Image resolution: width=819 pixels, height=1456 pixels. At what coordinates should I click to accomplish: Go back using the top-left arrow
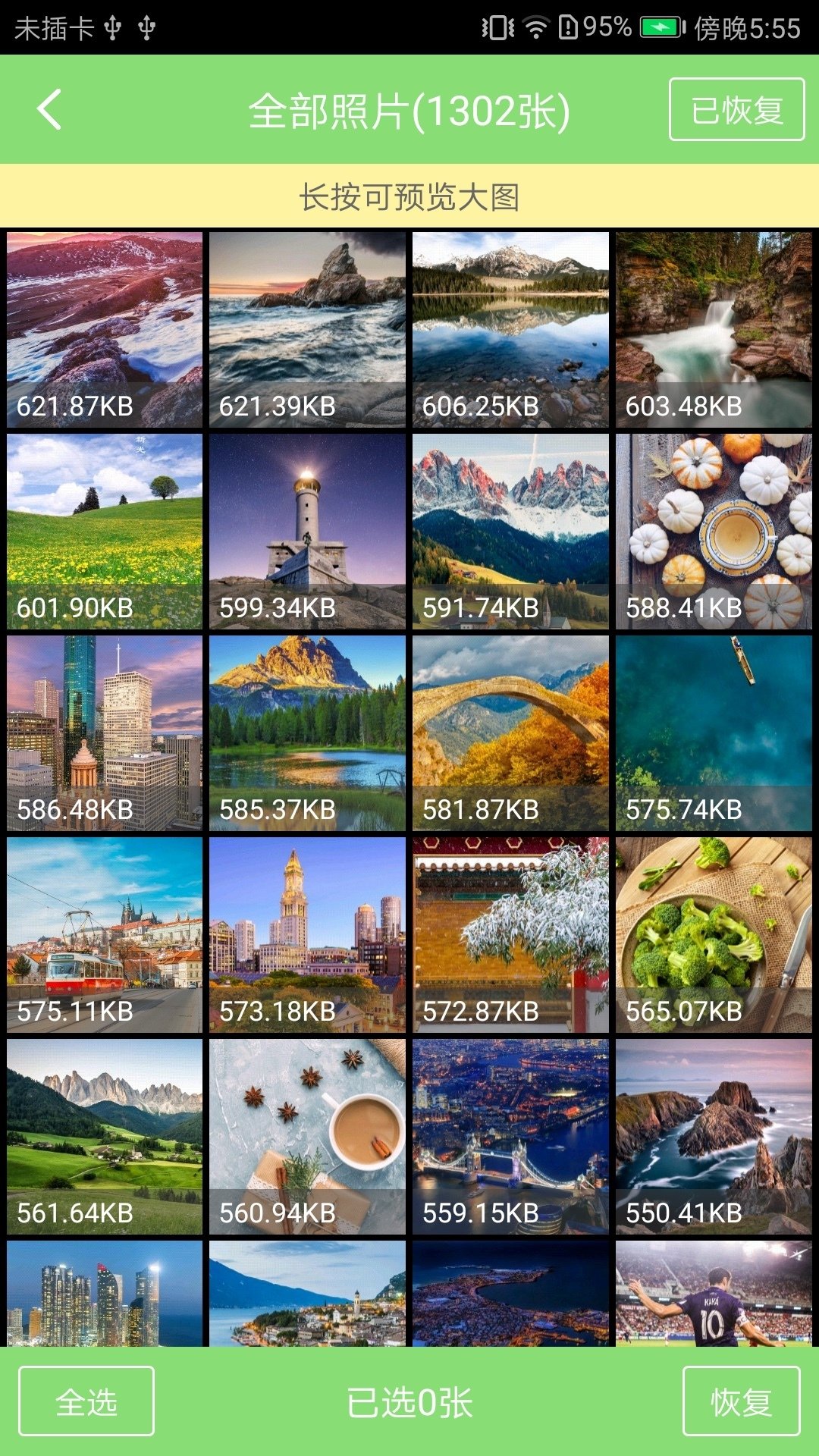[x=50, y=110]
